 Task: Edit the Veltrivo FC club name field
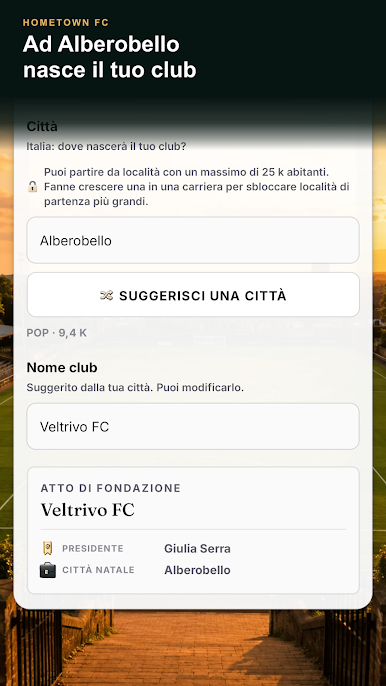pos(193,427)
